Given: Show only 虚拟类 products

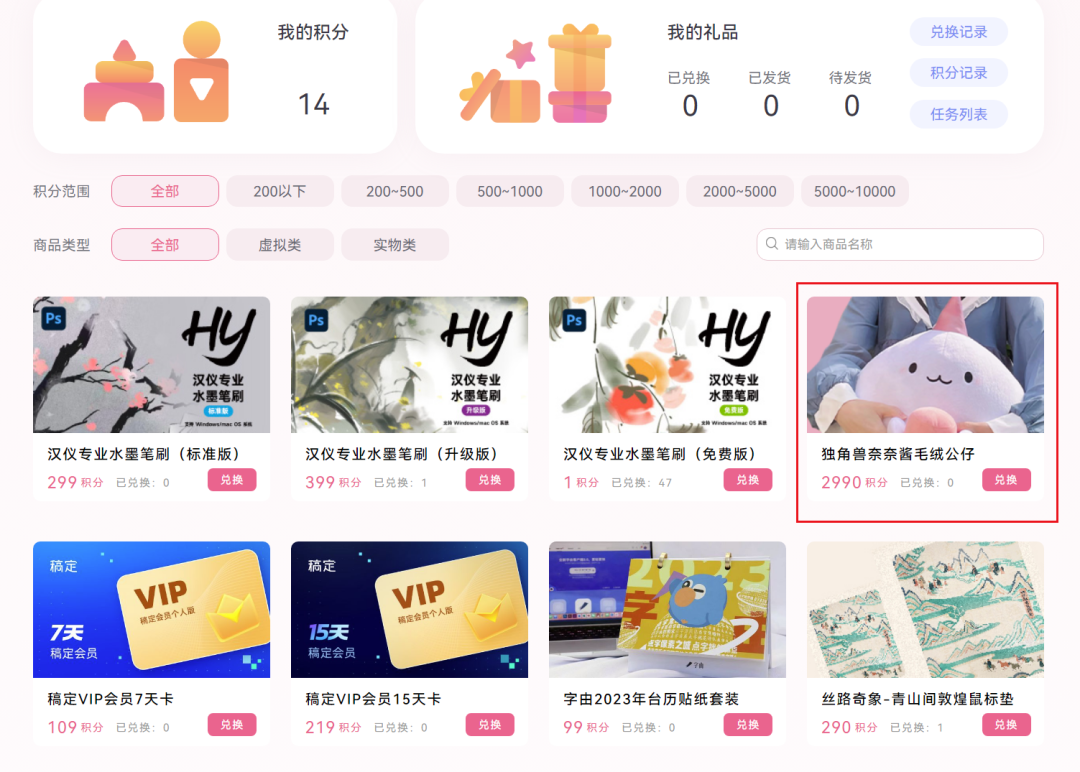Looking at the screenshot, I should tap(279, 245).
